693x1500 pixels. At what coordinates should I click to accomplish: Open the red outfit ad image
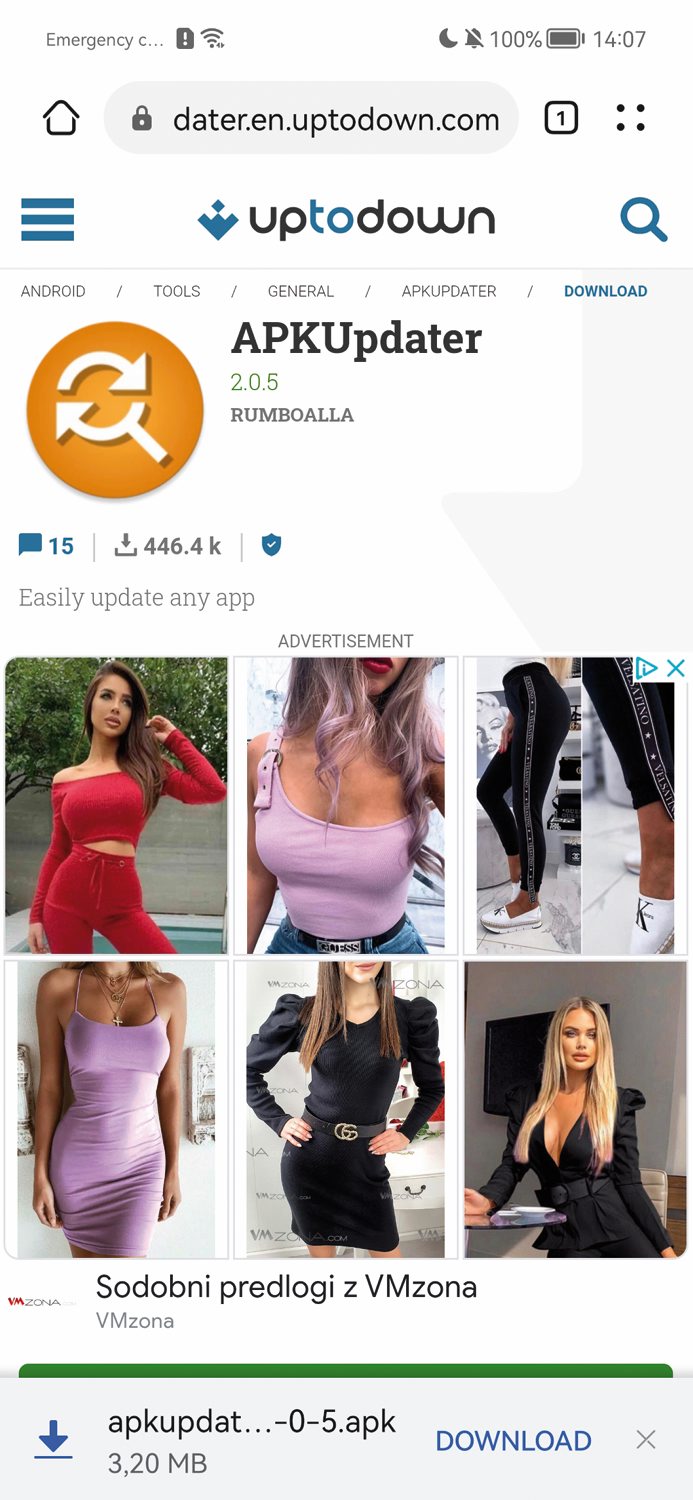click(x=116, y=805)
